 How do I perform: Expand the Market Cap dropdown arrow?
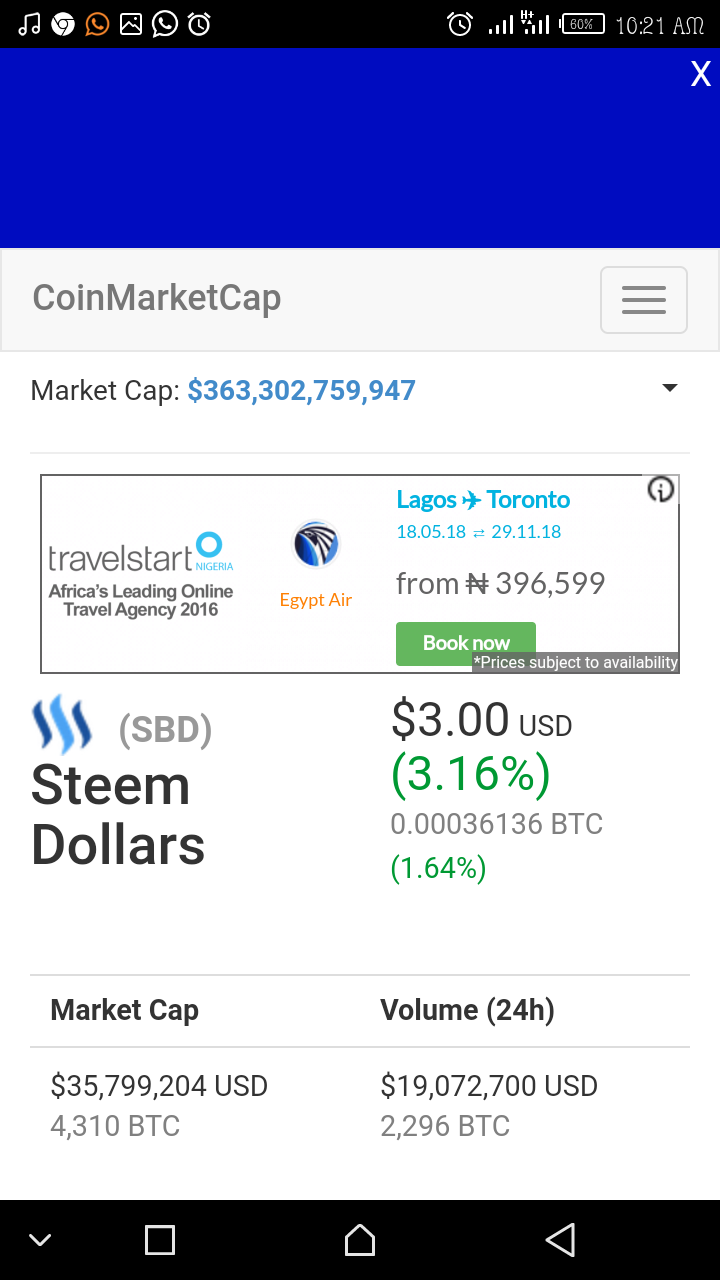(670, 388)
